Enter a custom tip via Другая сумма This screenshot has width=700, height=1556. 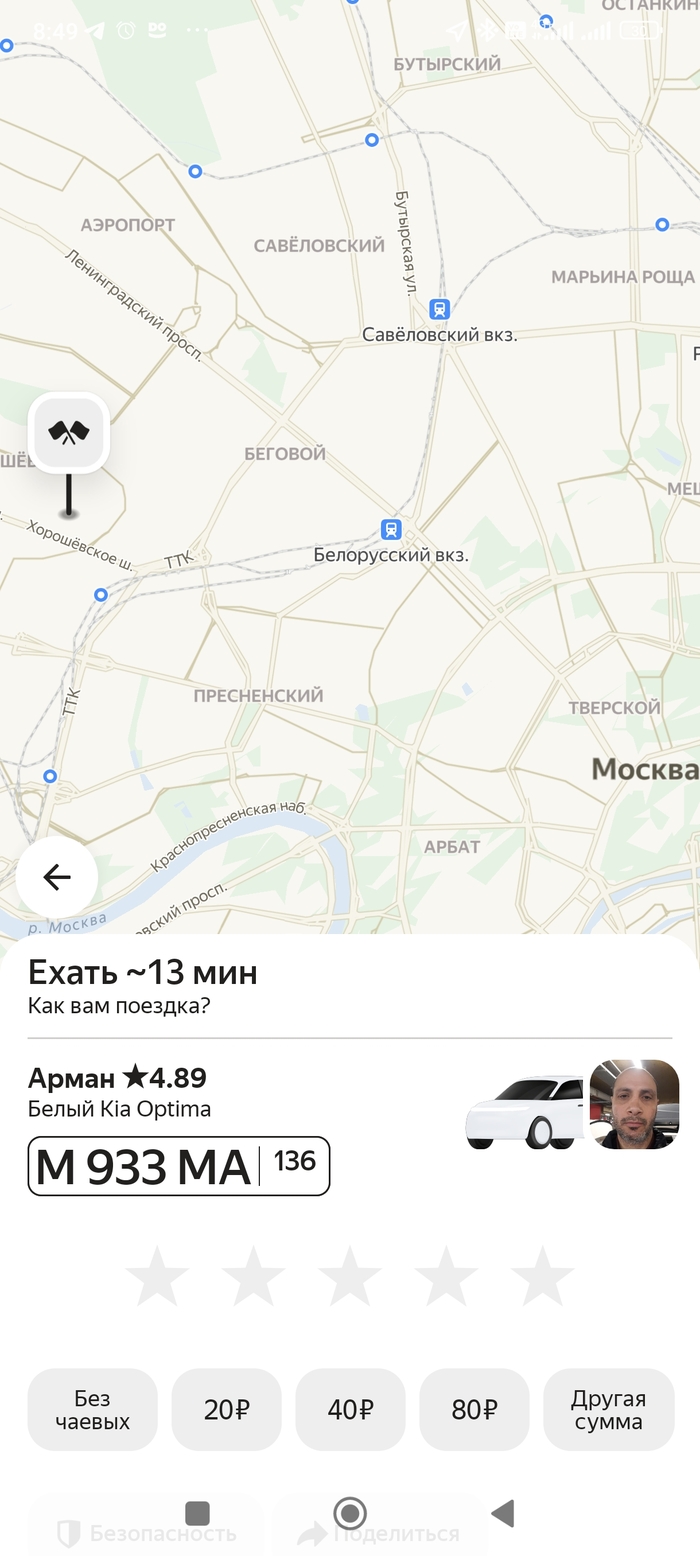pyautogui.click(x=608, y=1409)
